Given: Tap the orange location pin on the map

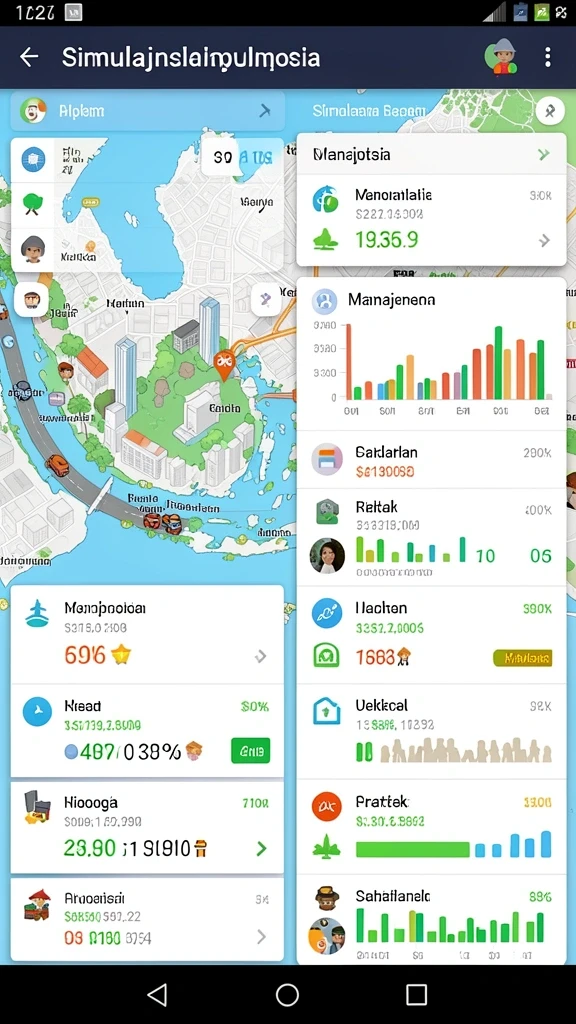Looking at the screenshot, I should pos(223,364).
